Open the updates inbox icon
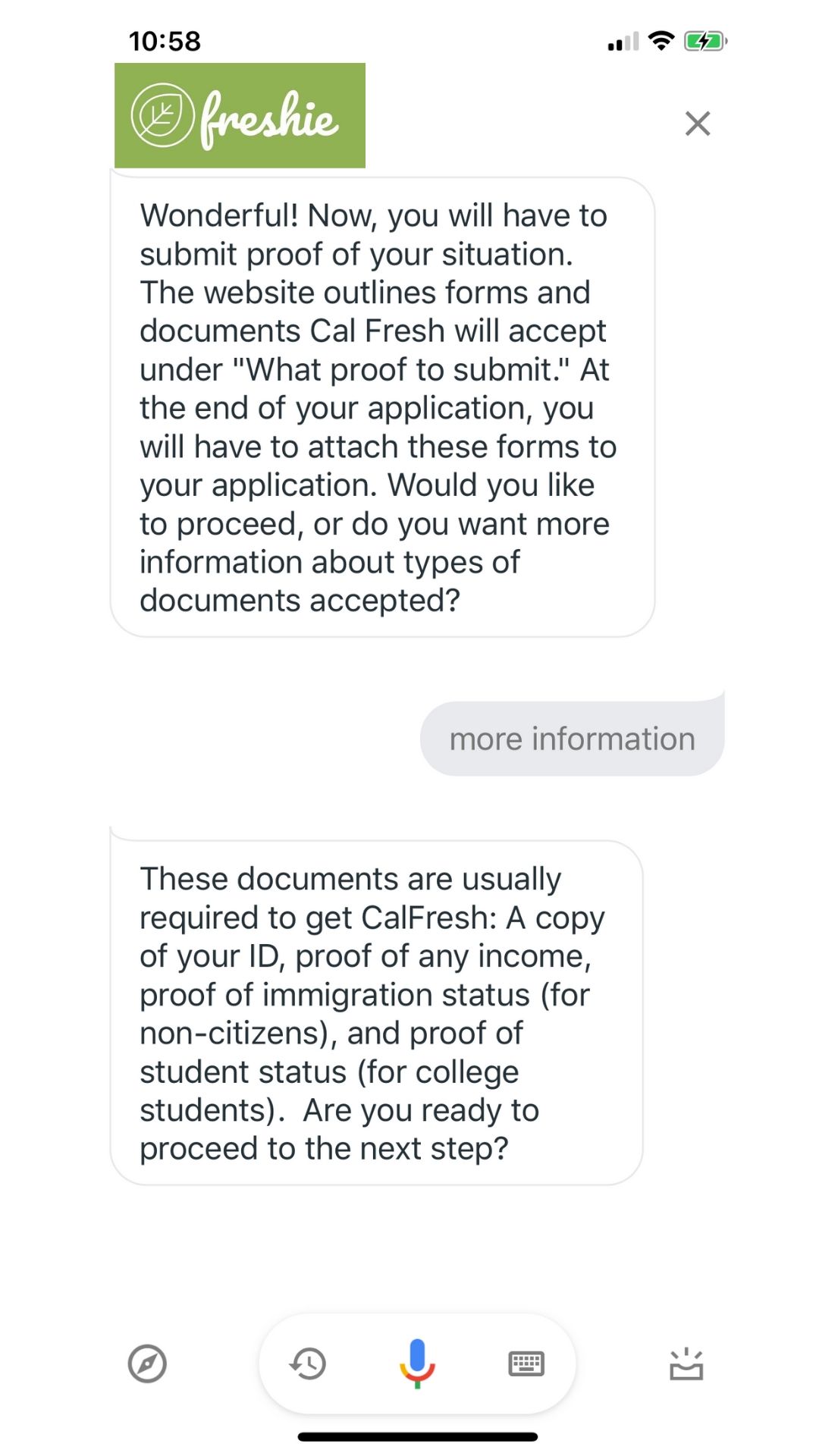This screenshot has height=1456, width=819. 686,1363
